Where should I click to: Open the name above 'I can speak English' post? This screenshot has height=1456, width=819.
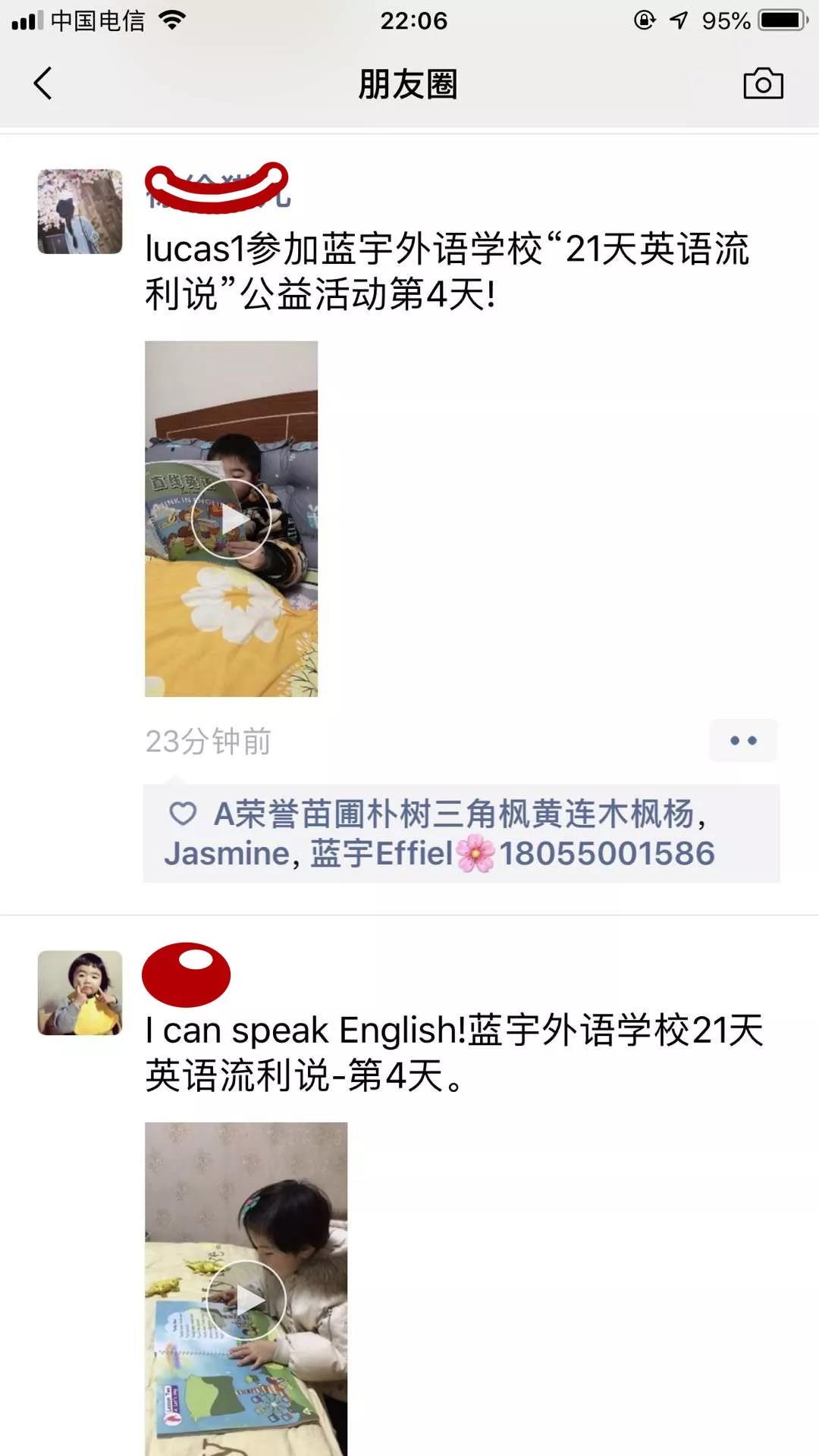pos(187,975)
